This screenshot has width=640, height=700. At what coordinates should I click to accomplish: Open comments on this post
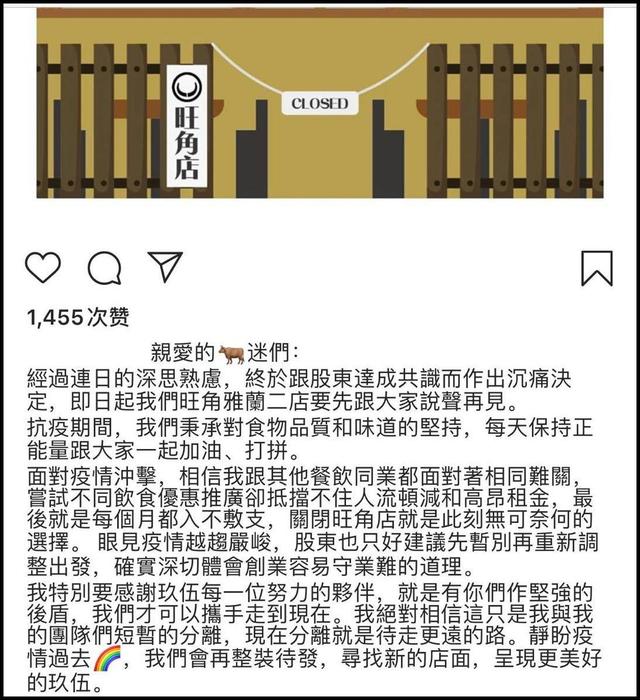tap(103, 268)
